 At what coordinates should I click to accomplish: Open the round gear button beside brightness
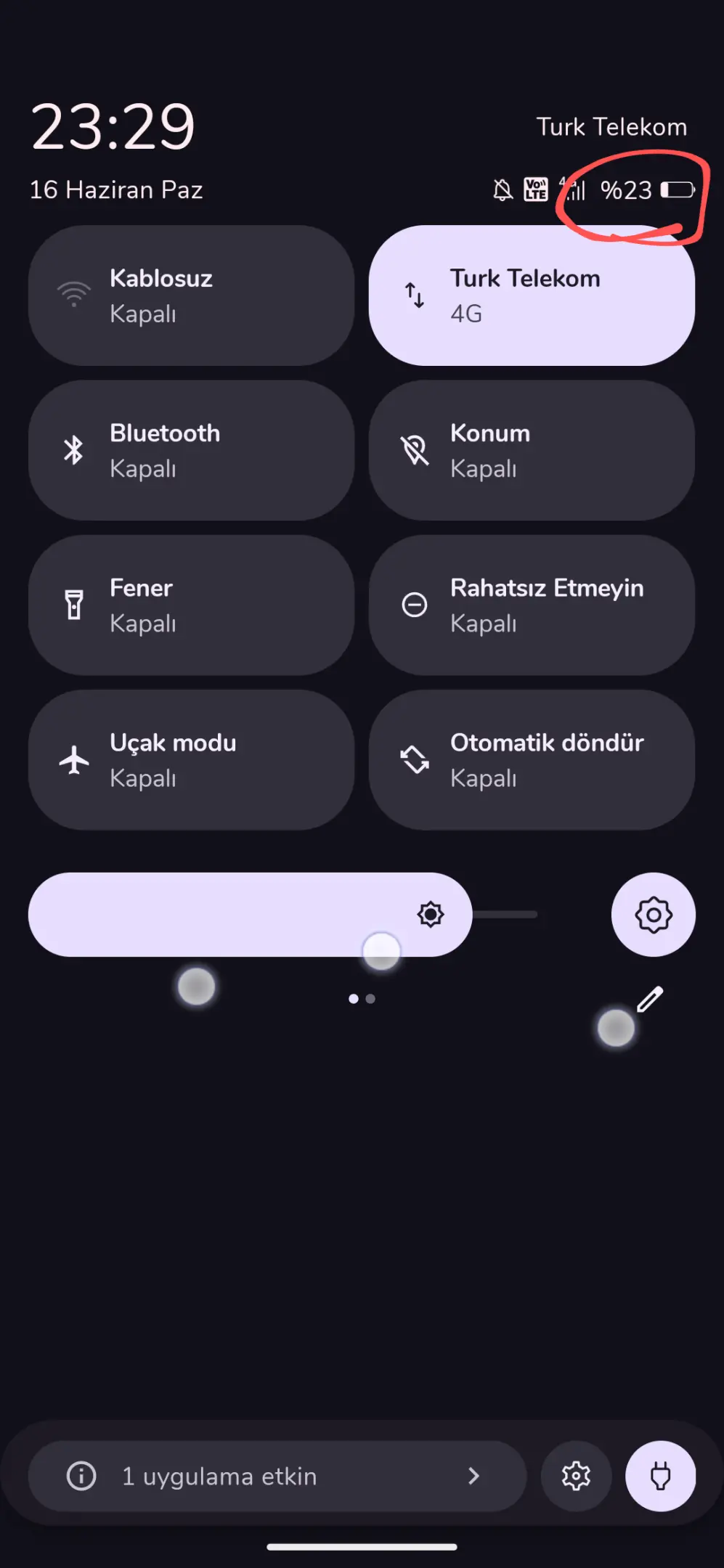(x=654, y=915)
